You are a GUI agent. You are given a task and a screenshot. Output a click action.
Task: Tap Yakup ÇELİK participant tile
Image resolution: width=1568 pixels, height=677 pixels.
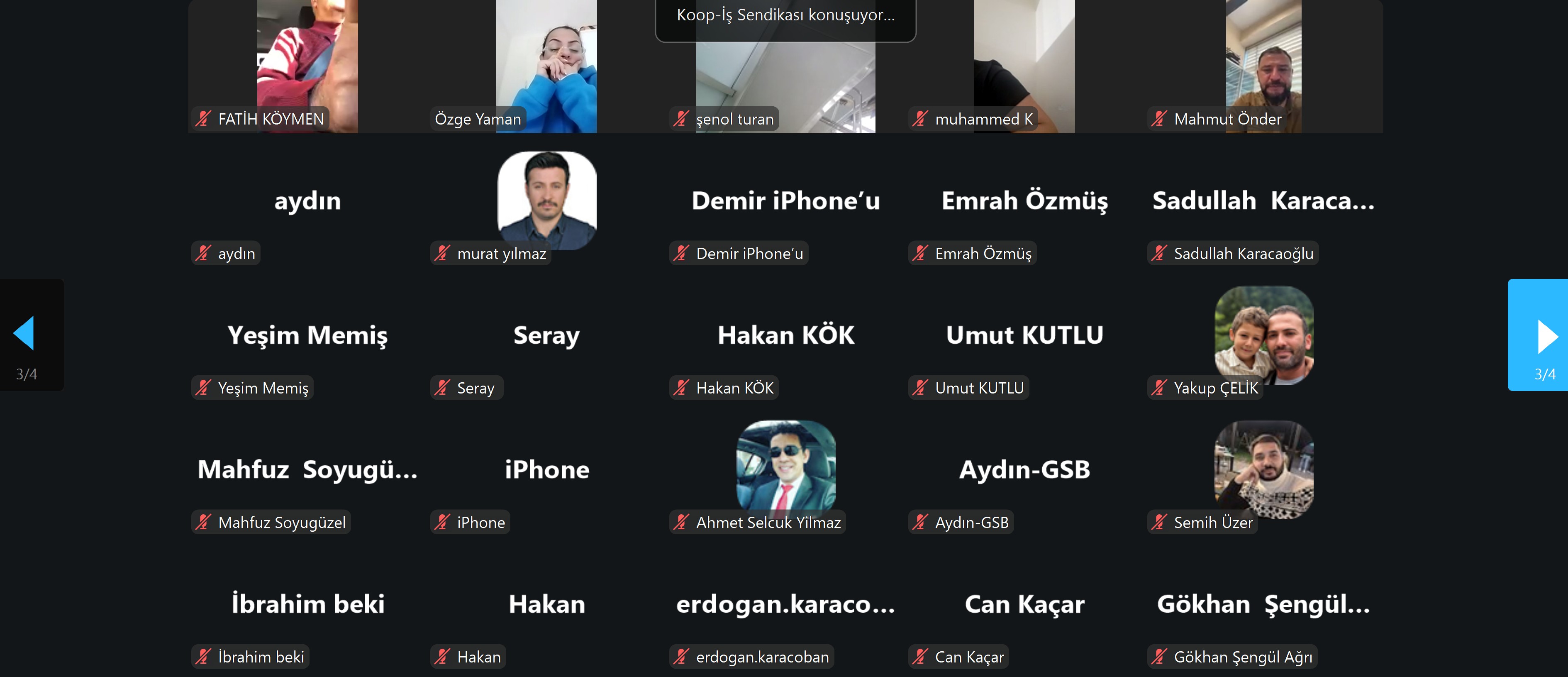1263,335
